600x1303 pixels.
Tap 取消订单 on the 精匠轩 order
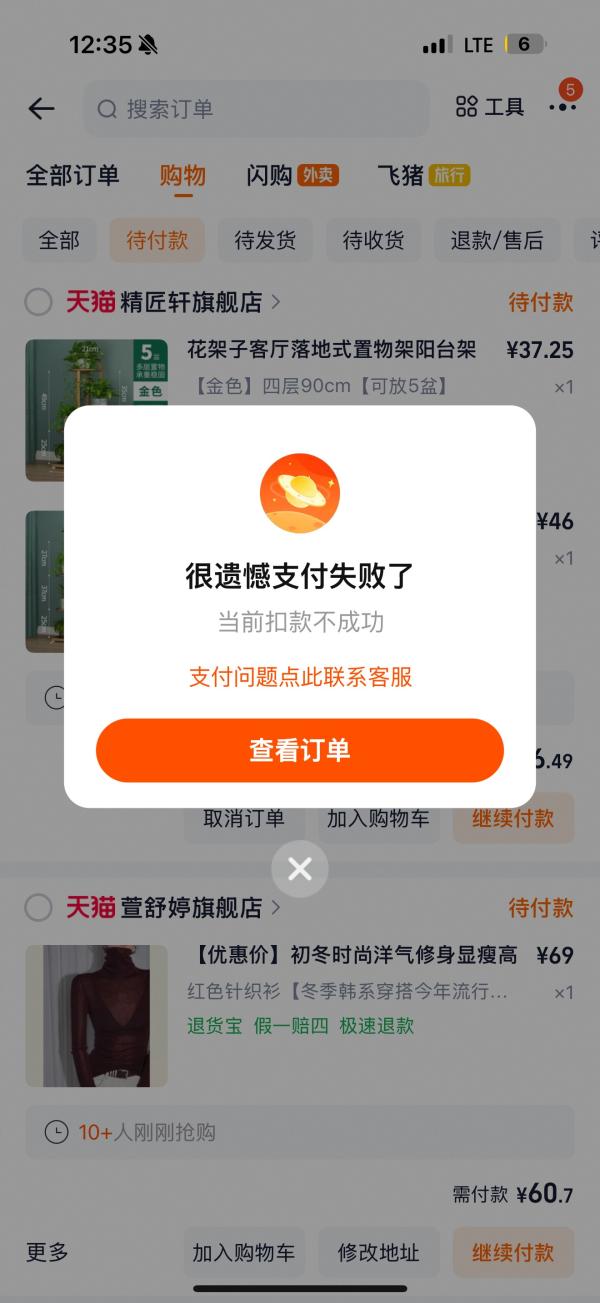(244, 819)
